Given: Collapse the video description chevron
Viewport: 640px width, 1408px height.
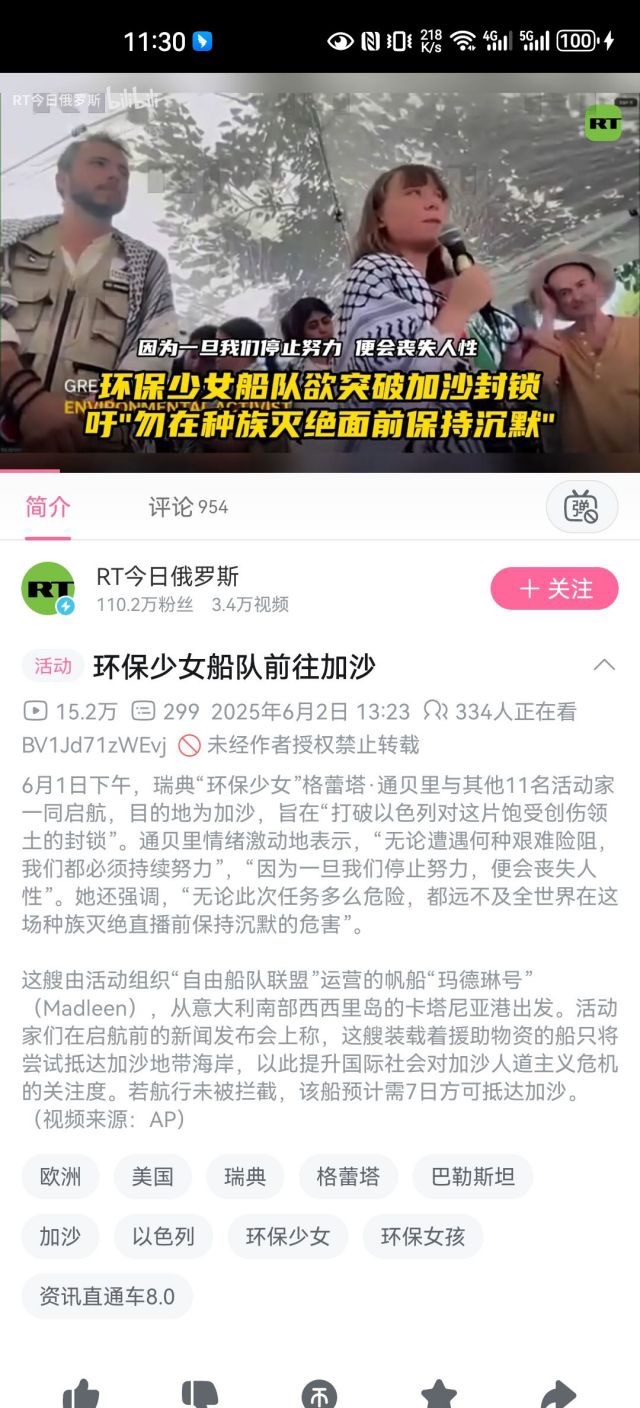Looking at the screenshot, I should click(x=604, y=665).
